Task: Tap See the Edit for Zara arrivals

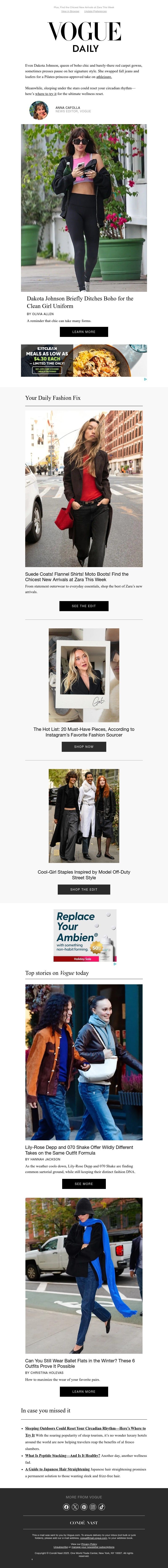Action: (84, 606)
